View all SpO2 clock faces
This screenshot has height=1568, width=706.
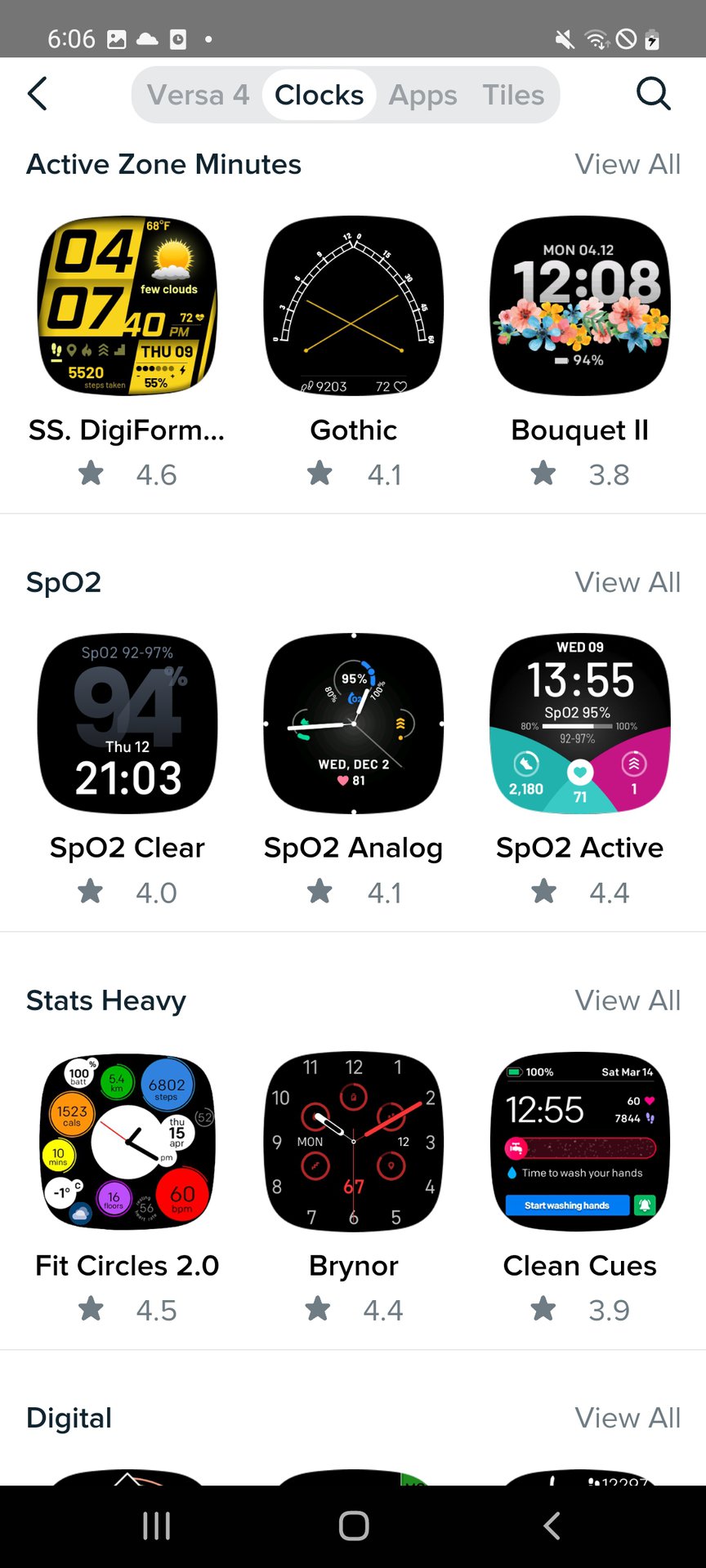click(627, 582)
